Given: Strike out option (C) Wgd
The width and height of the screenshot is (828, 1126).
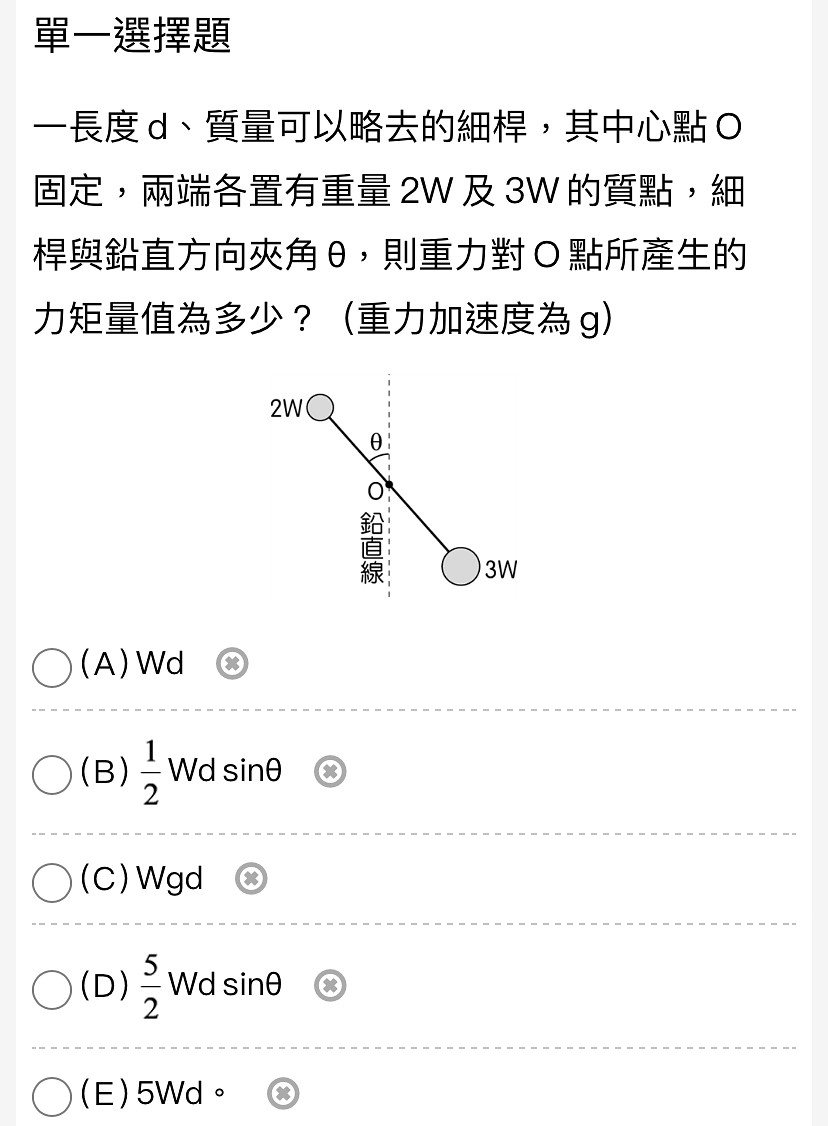Looking at the screenshot, I should (x=251, y=879).
